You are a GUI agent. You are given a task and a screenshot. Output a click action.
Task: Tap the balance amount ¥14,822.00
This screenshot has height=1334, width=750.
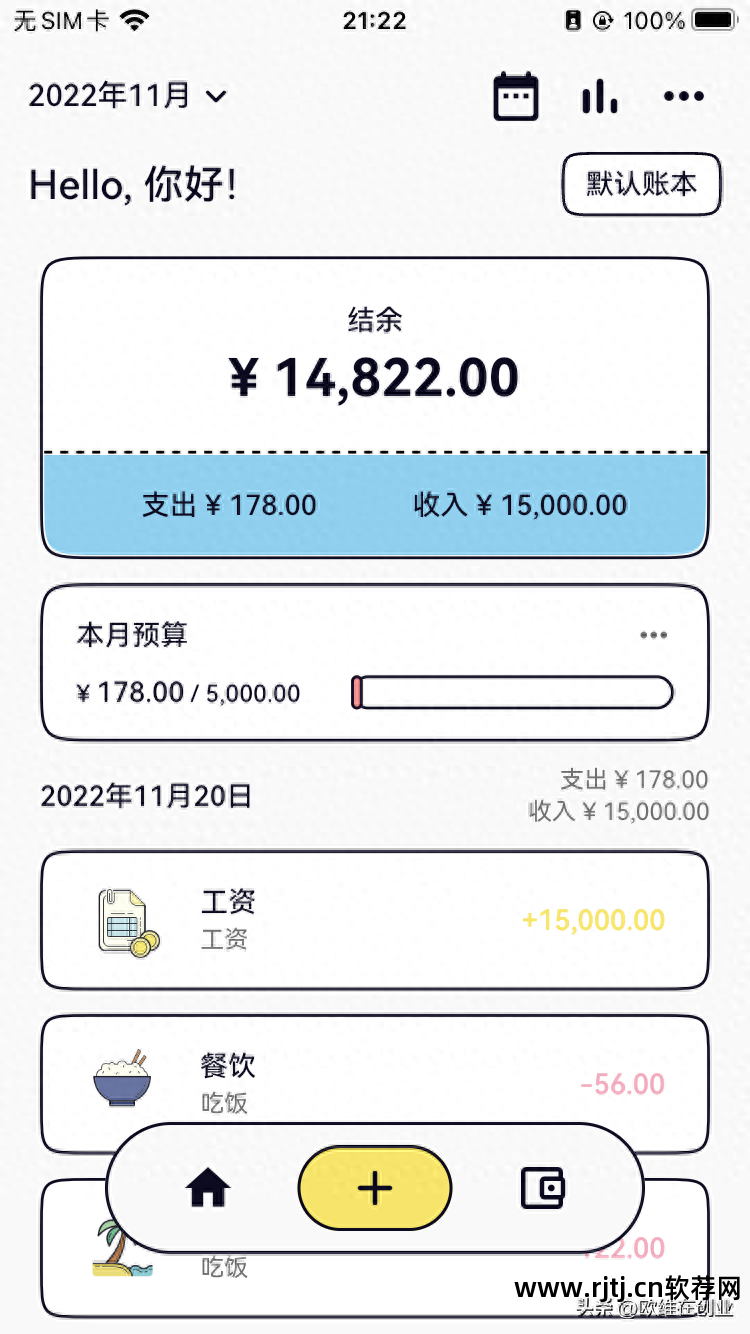tap(374, 377)
